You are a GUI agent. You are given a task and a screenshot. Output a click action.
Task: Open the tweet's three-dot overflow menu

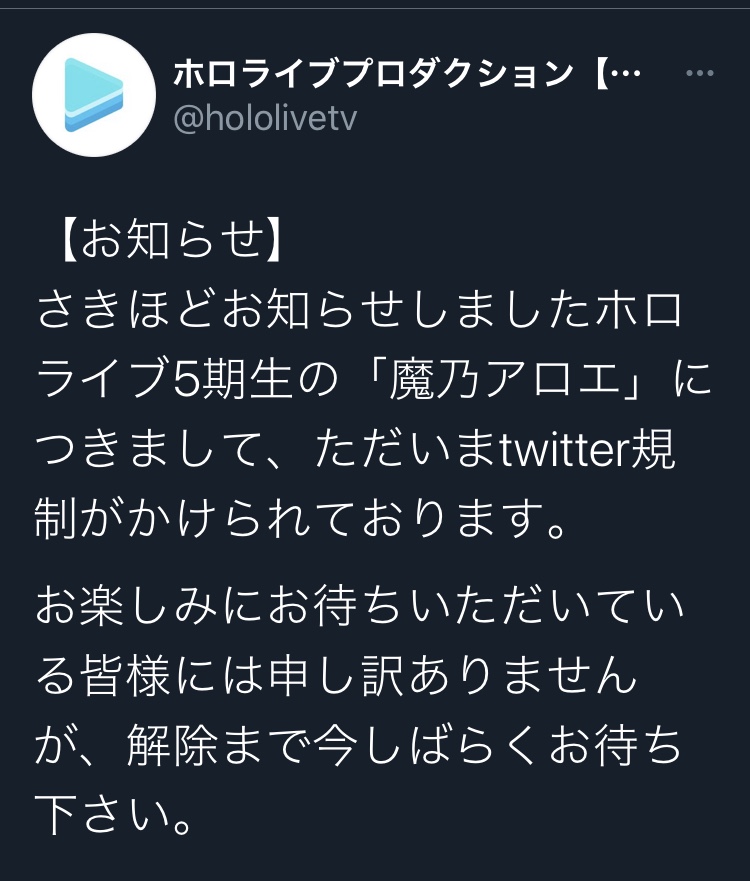click(x=699, y=74)
